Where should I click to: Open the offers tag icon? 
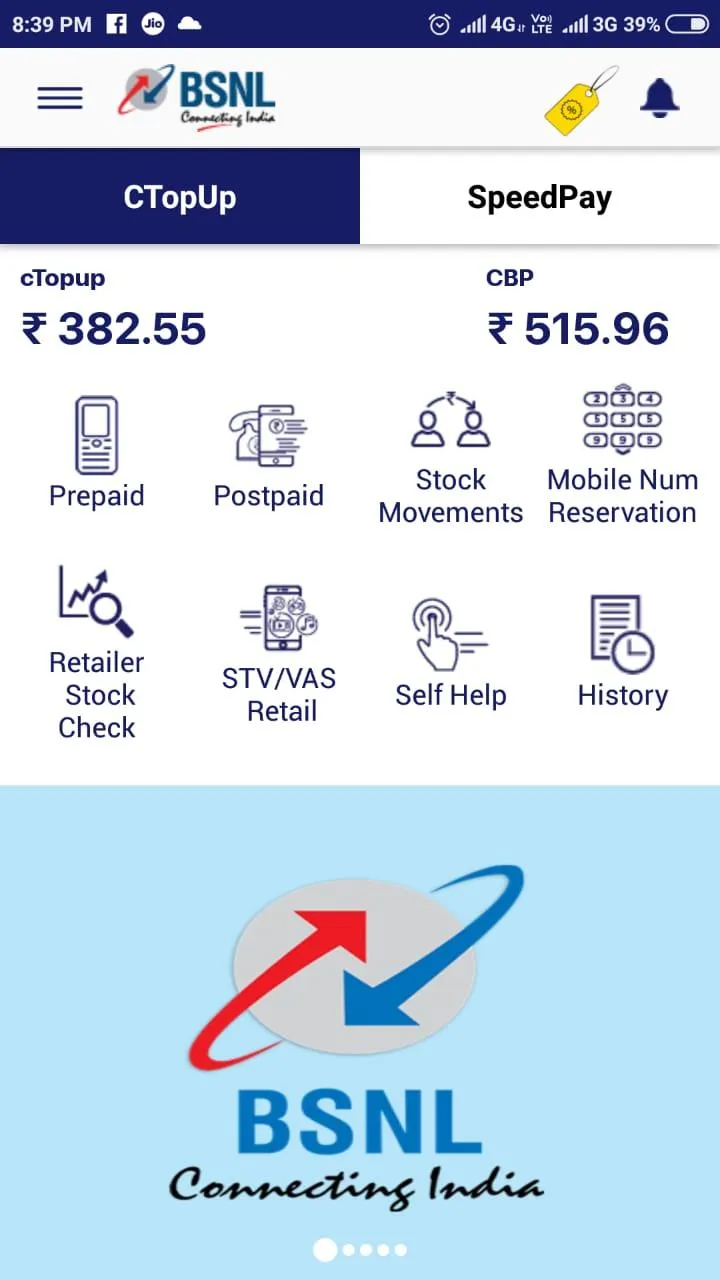coord(580,100)
